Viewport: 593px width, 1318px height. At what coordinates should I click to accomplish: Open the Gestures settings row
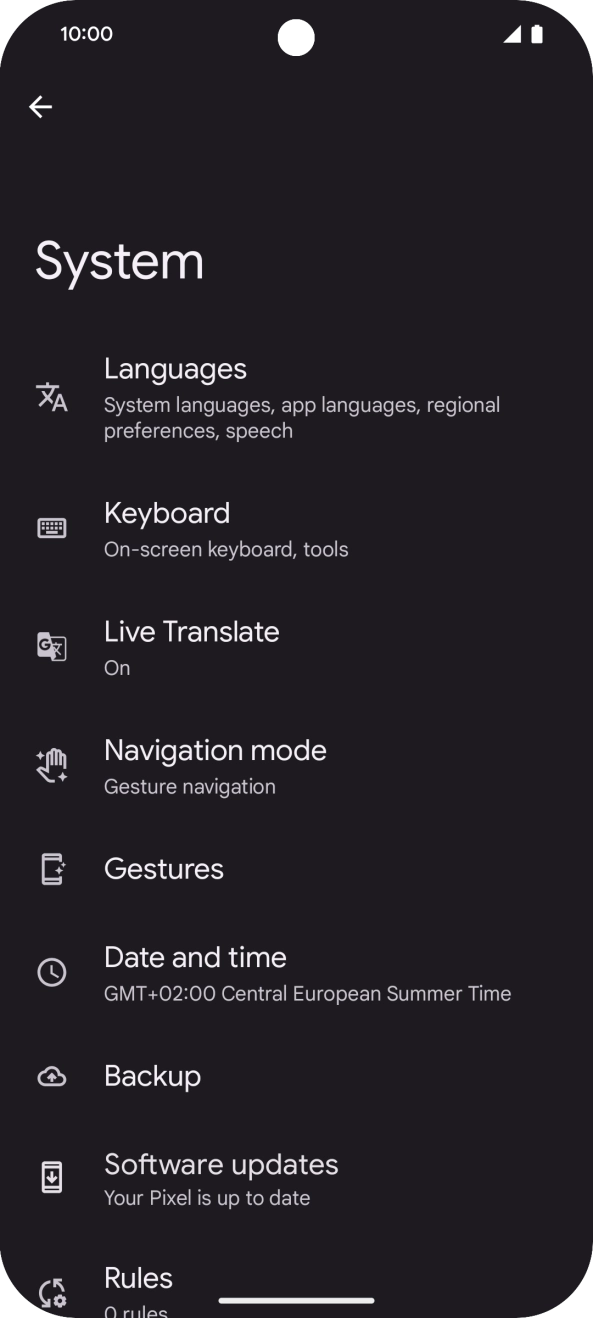pyautogui.click(x=296, y=869)
